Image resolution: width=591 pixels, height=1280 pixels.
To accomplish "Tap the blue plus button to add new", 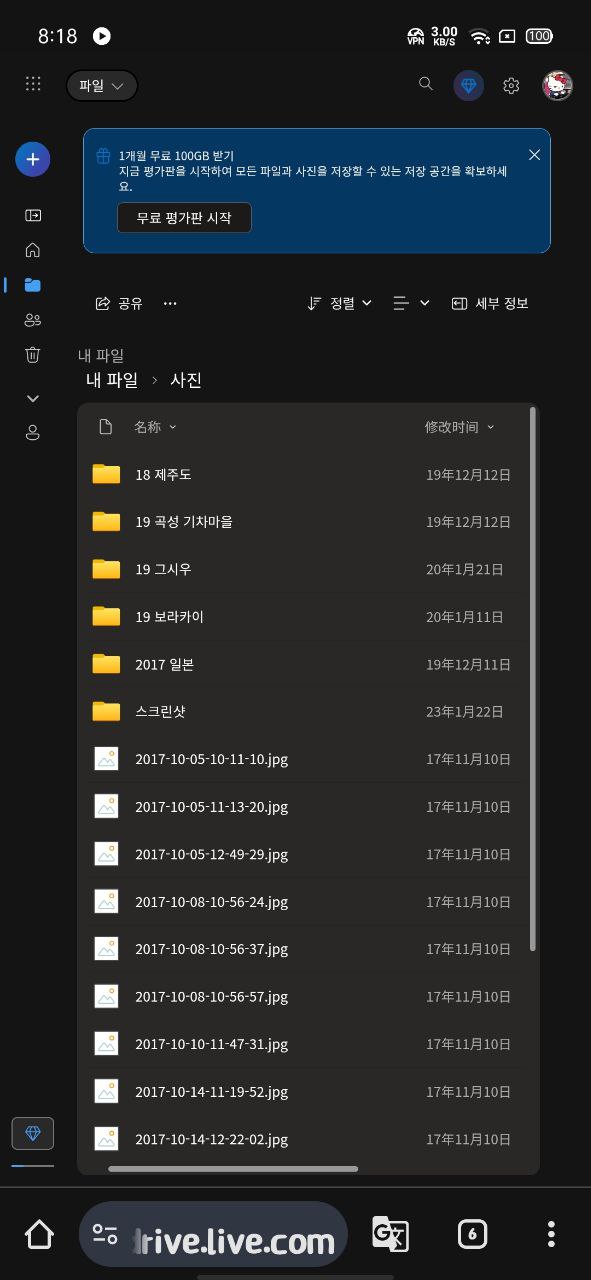I will (x=33, y=159).
